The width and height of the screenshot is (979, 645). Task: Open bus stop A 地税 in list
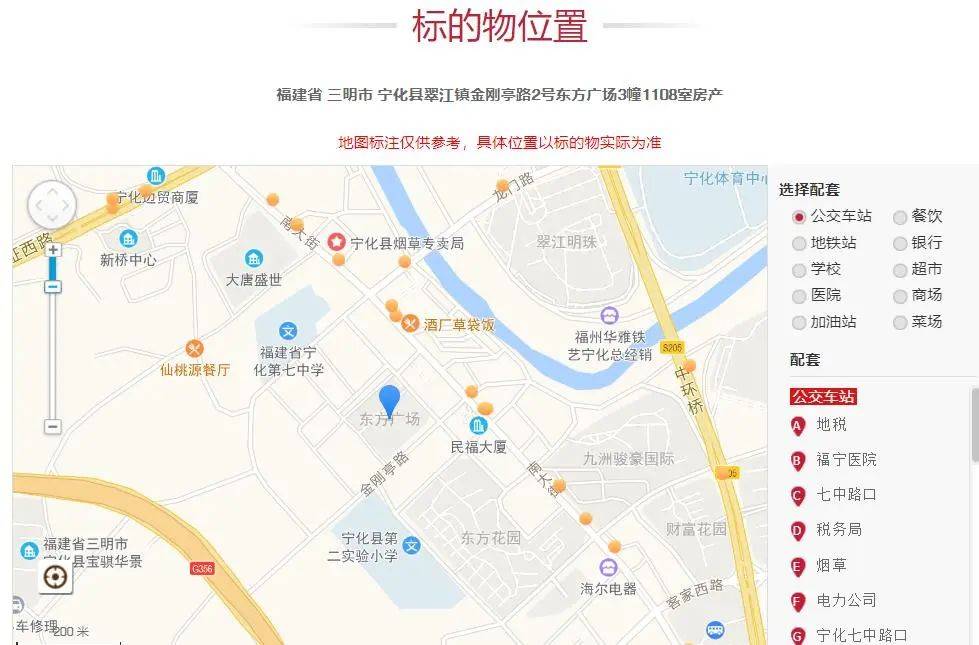[830, 425]
